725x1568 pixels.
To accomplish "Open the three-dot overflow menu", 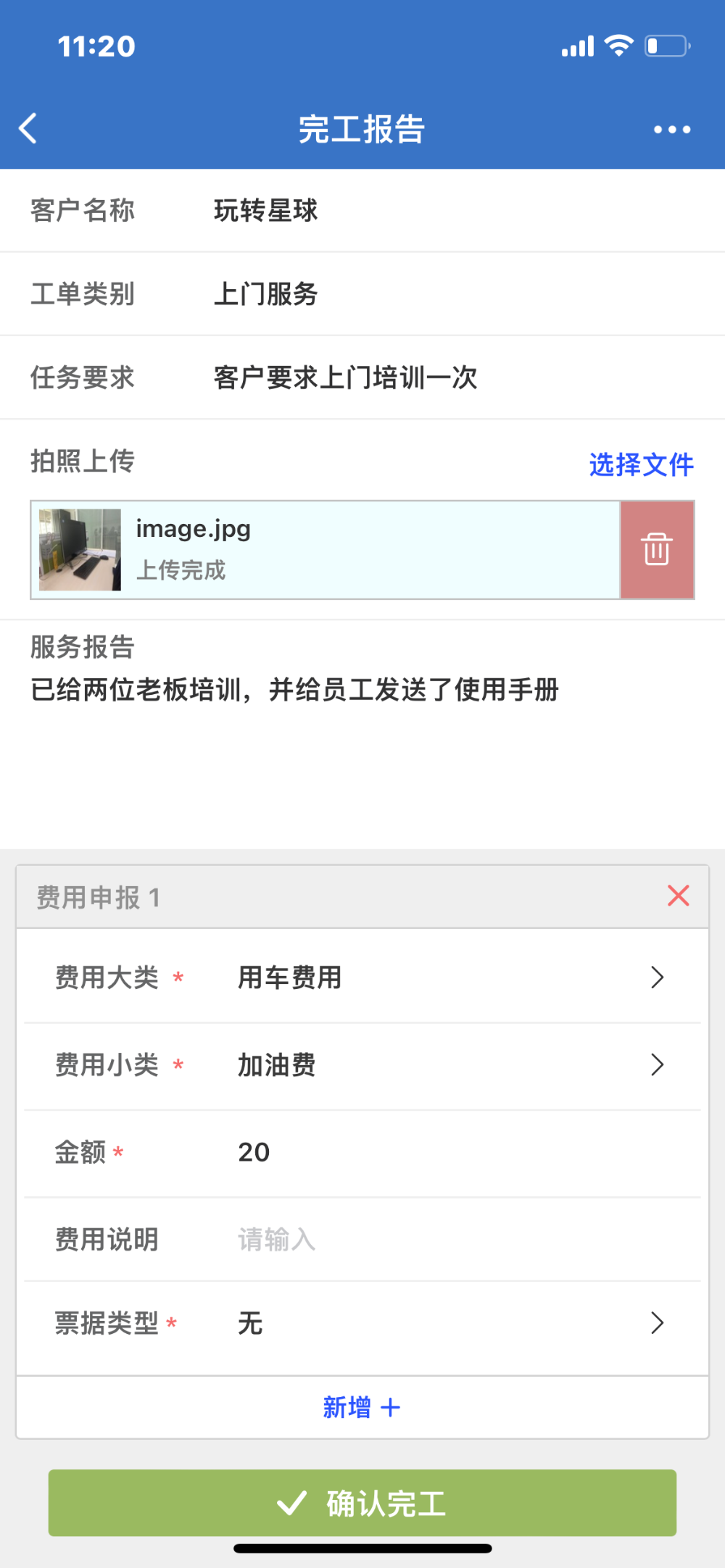I will point(671,130).
